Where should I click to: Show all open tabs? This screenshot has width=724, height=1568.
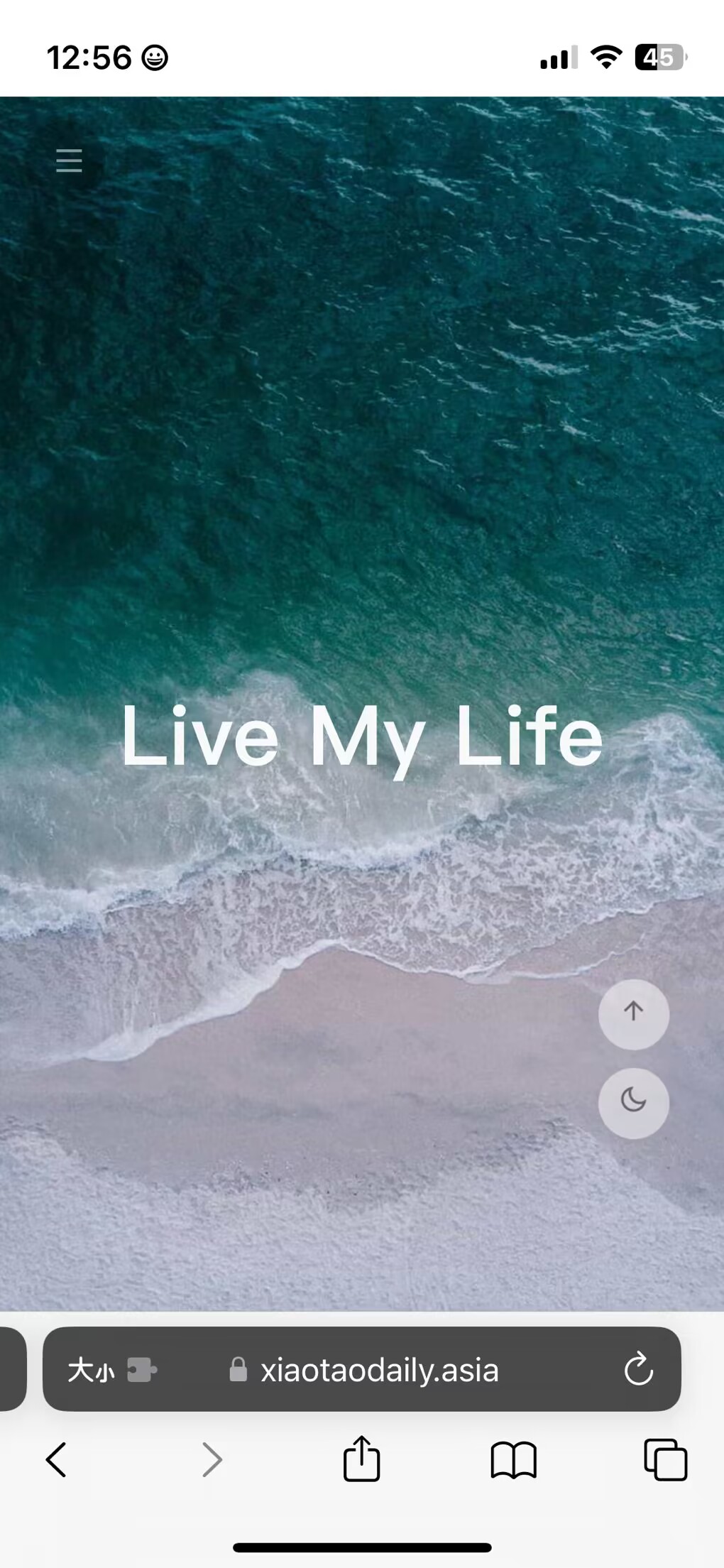point(665,1460)
